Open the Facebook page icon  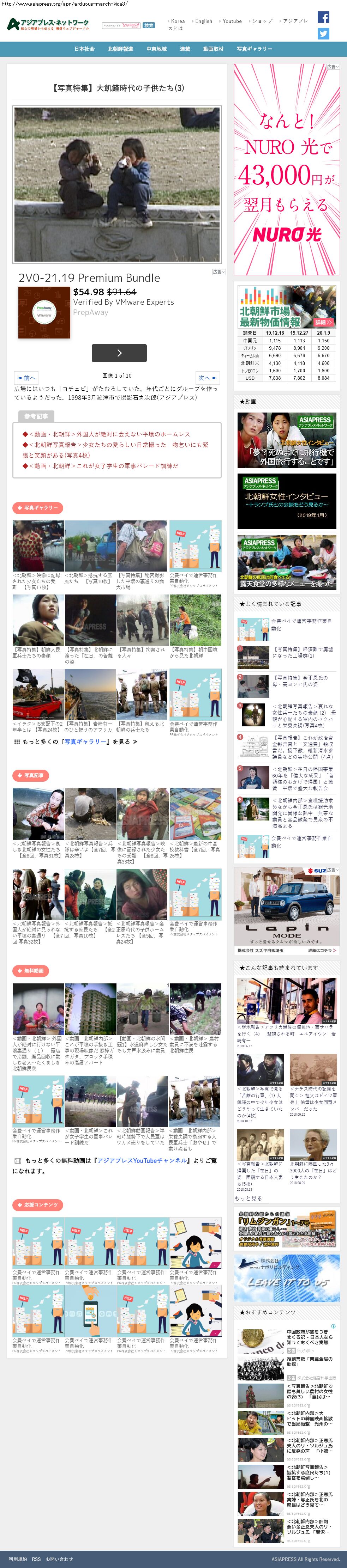[323, 17]
